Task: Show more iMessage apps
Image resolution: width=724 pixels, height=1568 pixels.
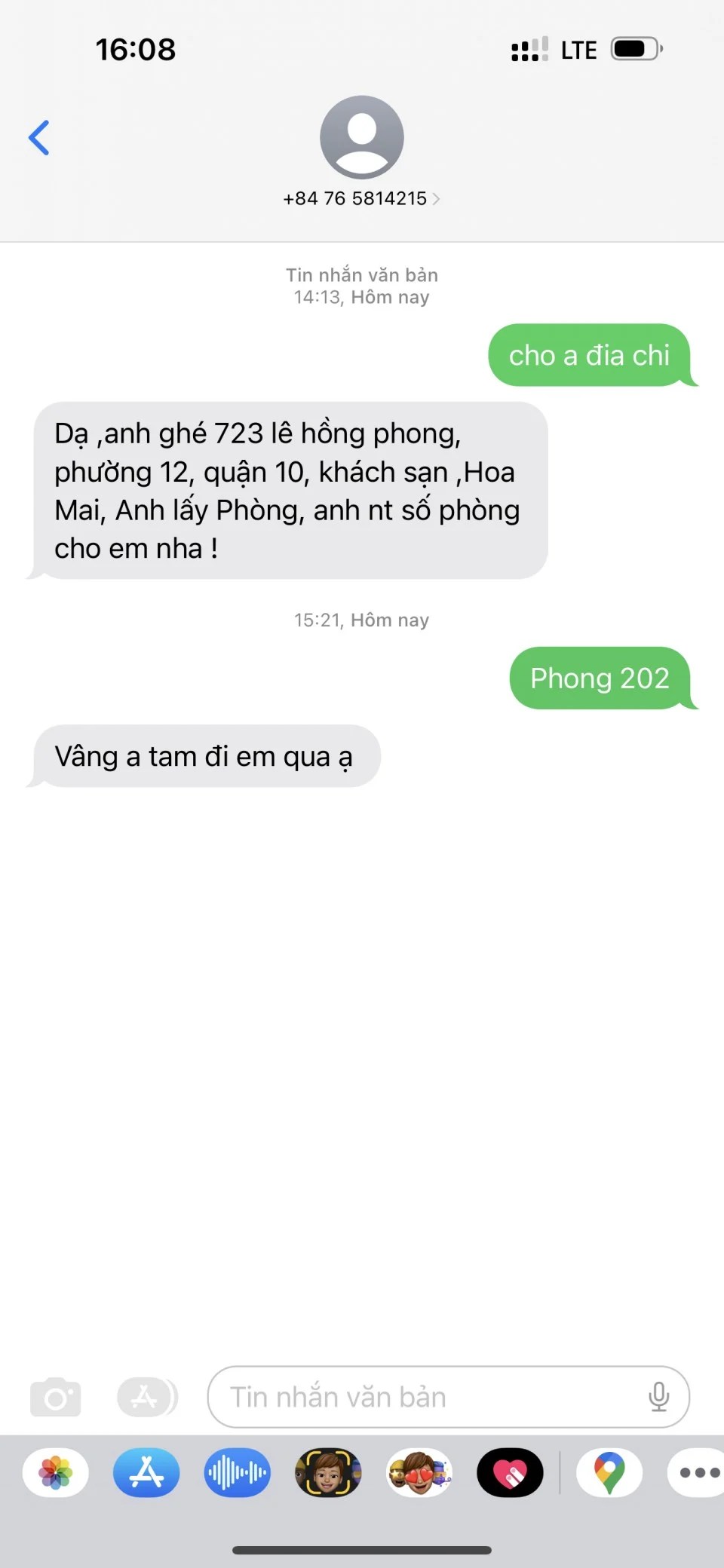Action: (x=698, y=1472)
